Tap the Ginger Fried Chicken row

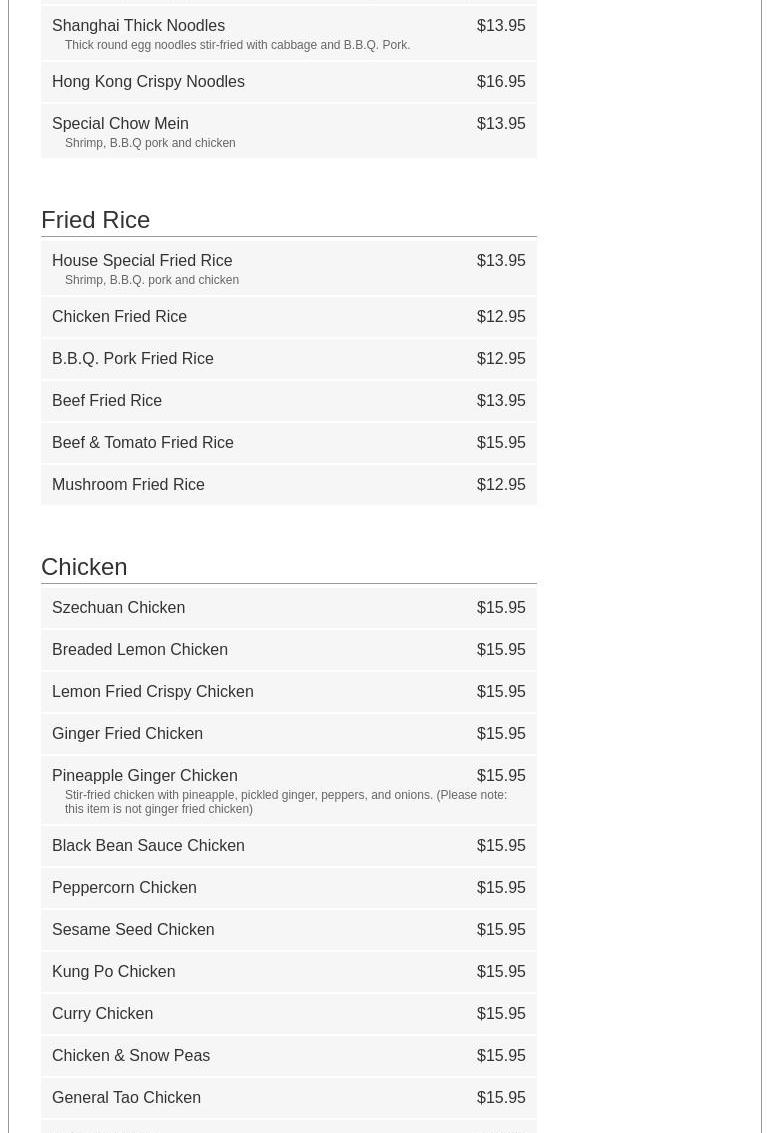tap(127, 734)
